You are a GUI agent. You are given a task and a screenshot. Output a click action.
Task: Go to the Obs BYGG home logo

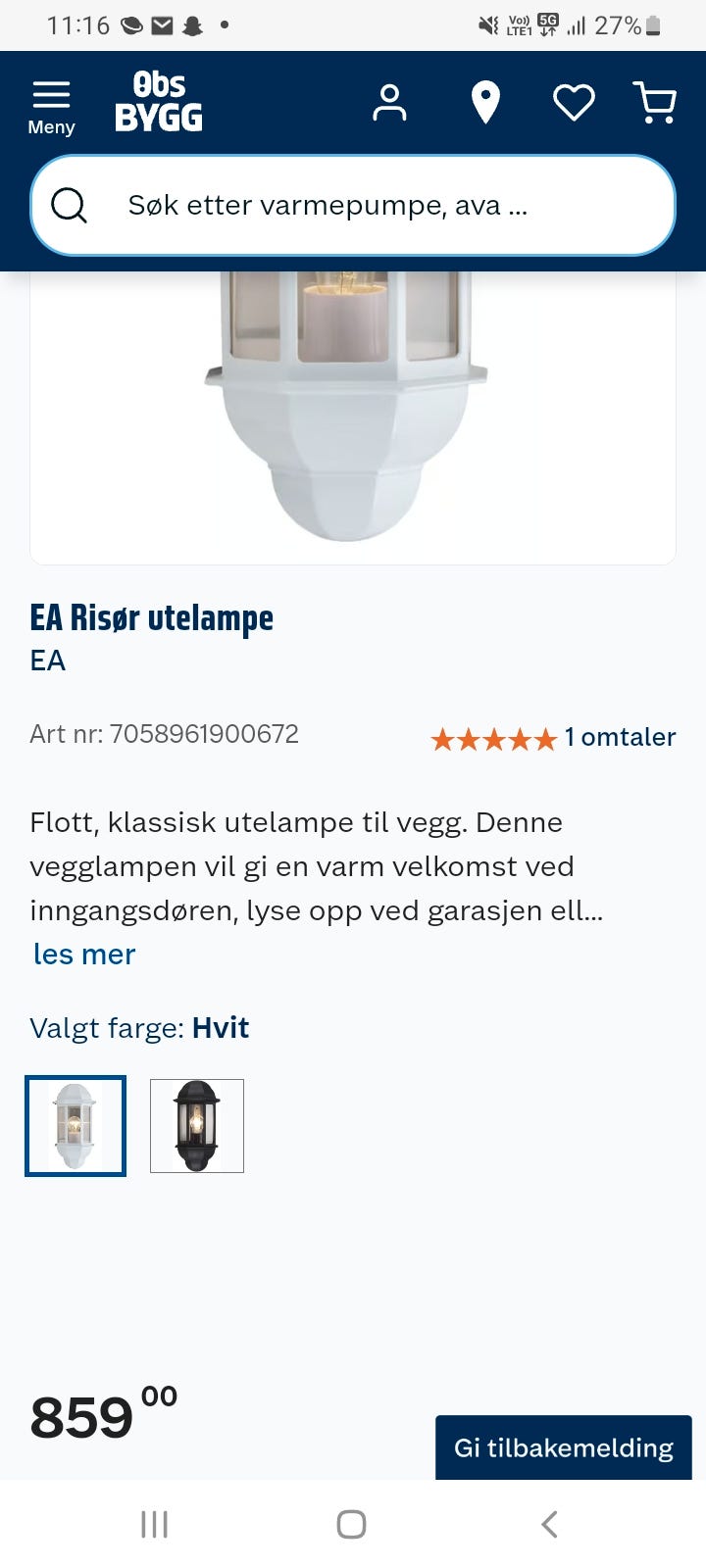point(159,102)
